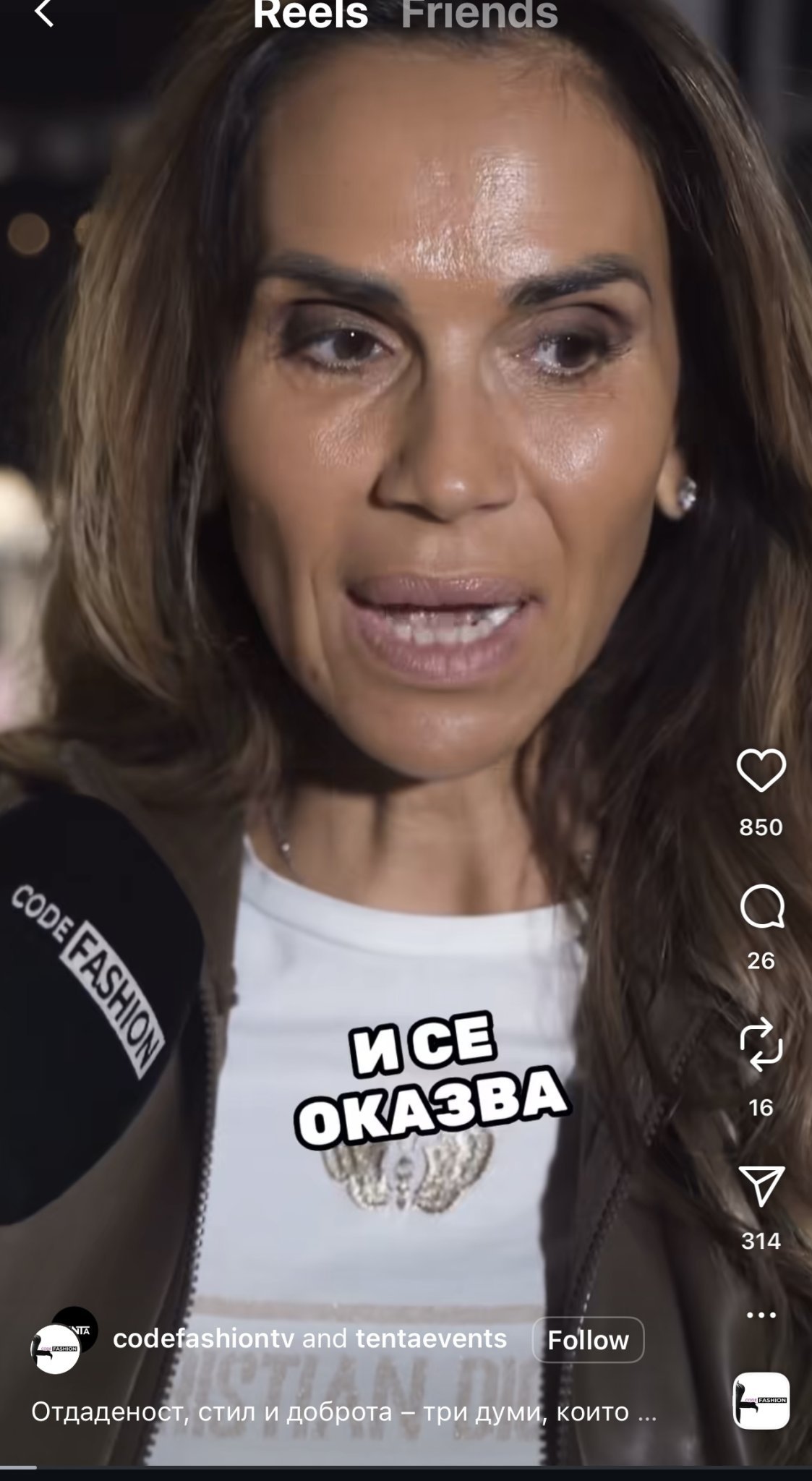Repost this reel

point(761,1044)
